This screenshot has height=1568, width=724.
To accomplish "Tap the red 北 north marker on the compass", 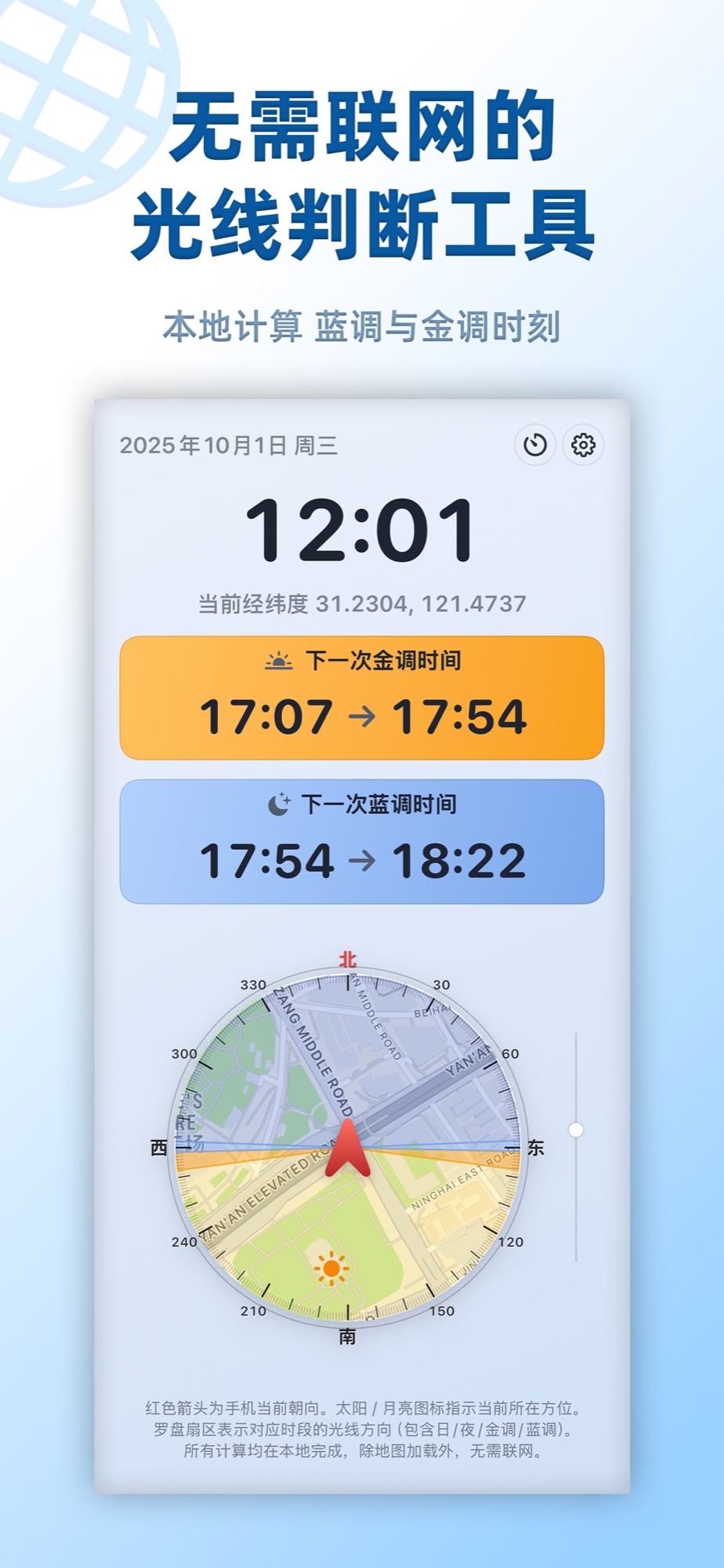I will click(347, 958).
